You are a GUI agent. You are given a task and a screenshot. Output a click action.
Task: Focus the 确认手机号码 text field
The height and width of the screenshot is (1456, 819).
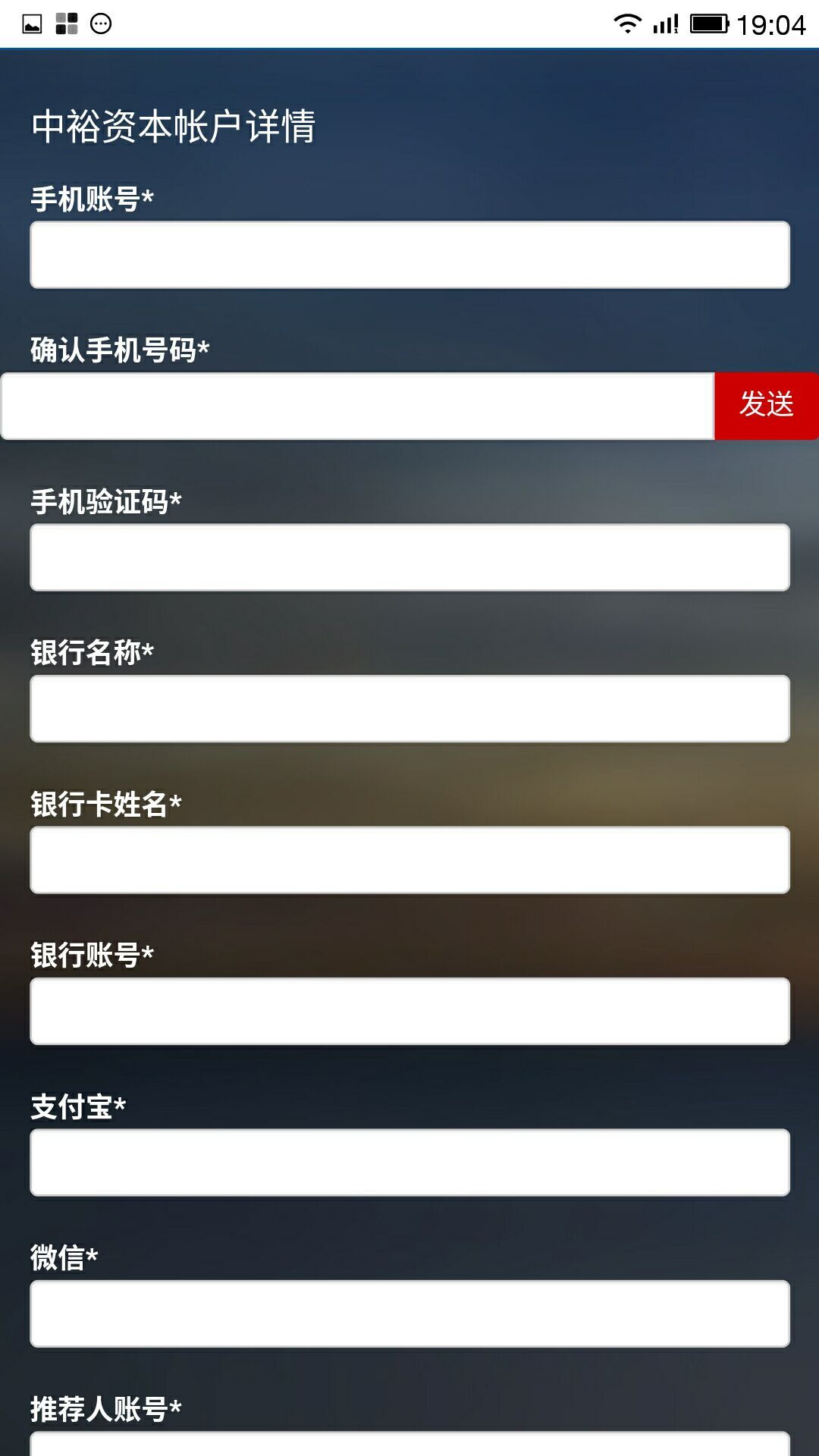(x=357, y=406)
